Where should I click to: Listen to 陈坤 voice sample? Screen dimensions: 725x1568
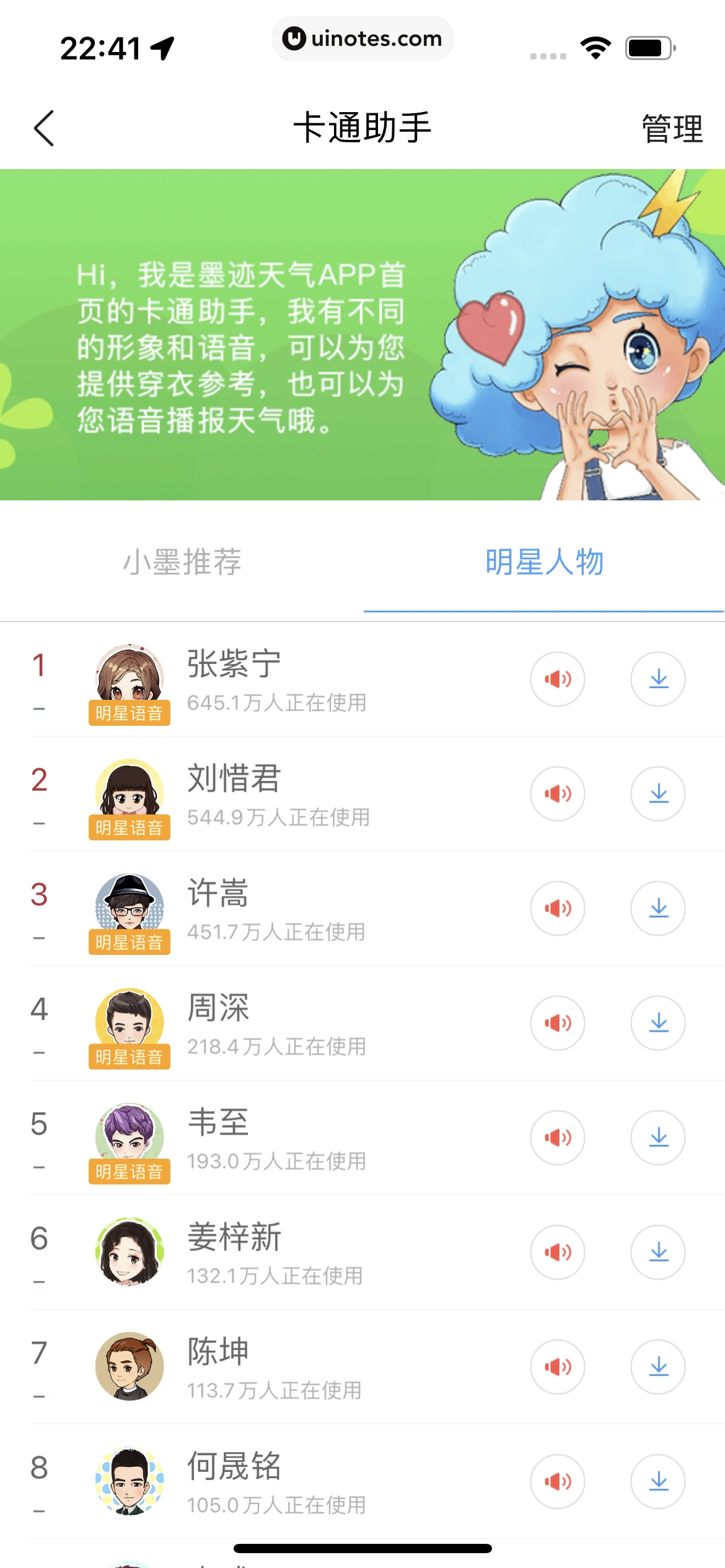tap(558, 1367)
